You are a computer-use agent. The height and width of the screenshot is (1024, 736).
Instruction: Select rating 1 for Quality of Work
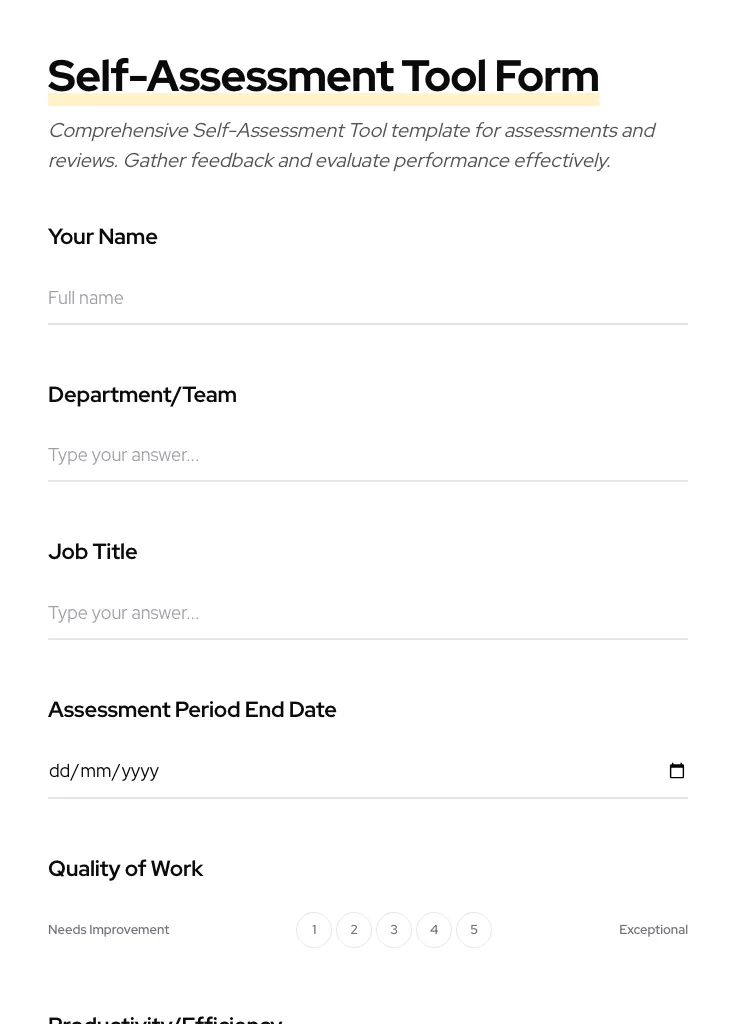(x=314, y=929)
